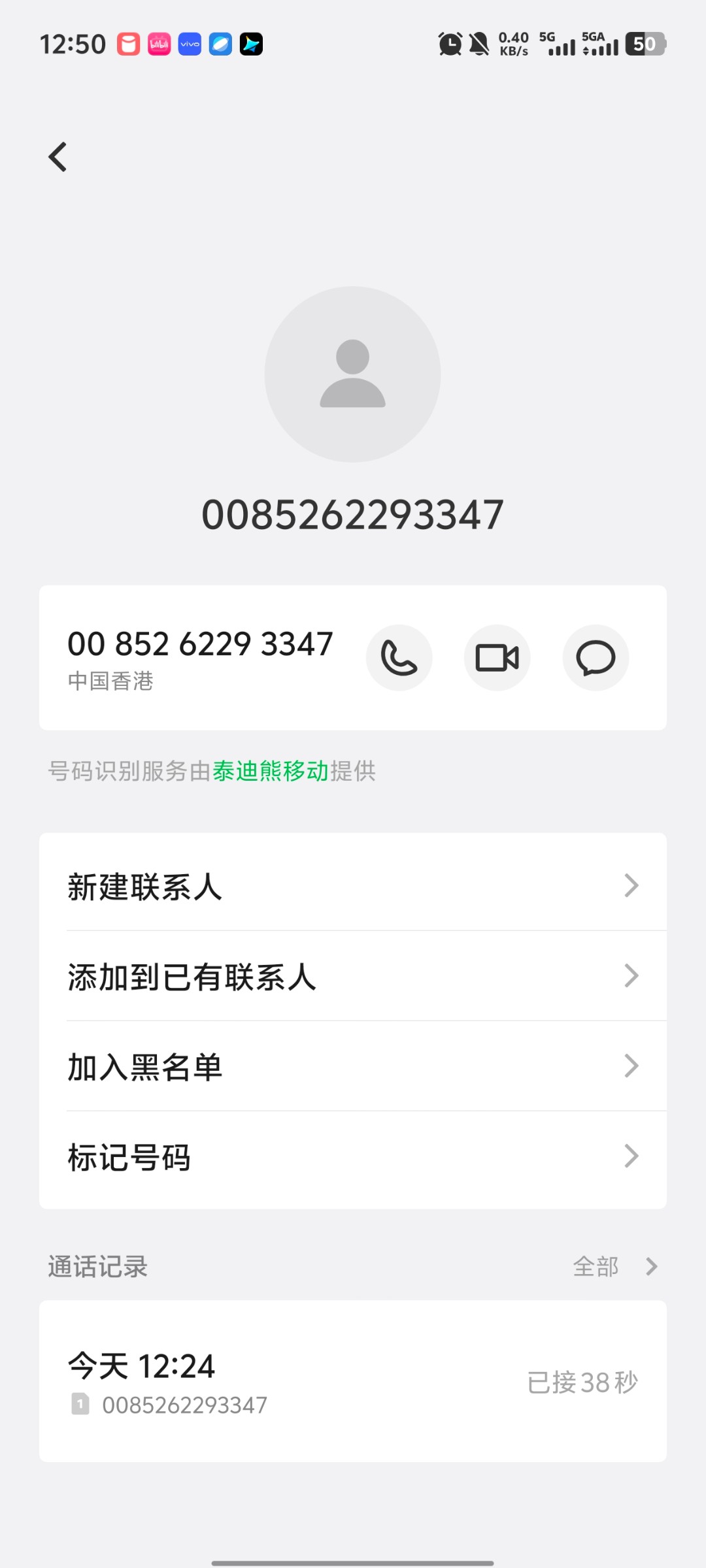Go back to the previous screen
This screenshot has height=1568, width=706.
[x=58, y=157]
